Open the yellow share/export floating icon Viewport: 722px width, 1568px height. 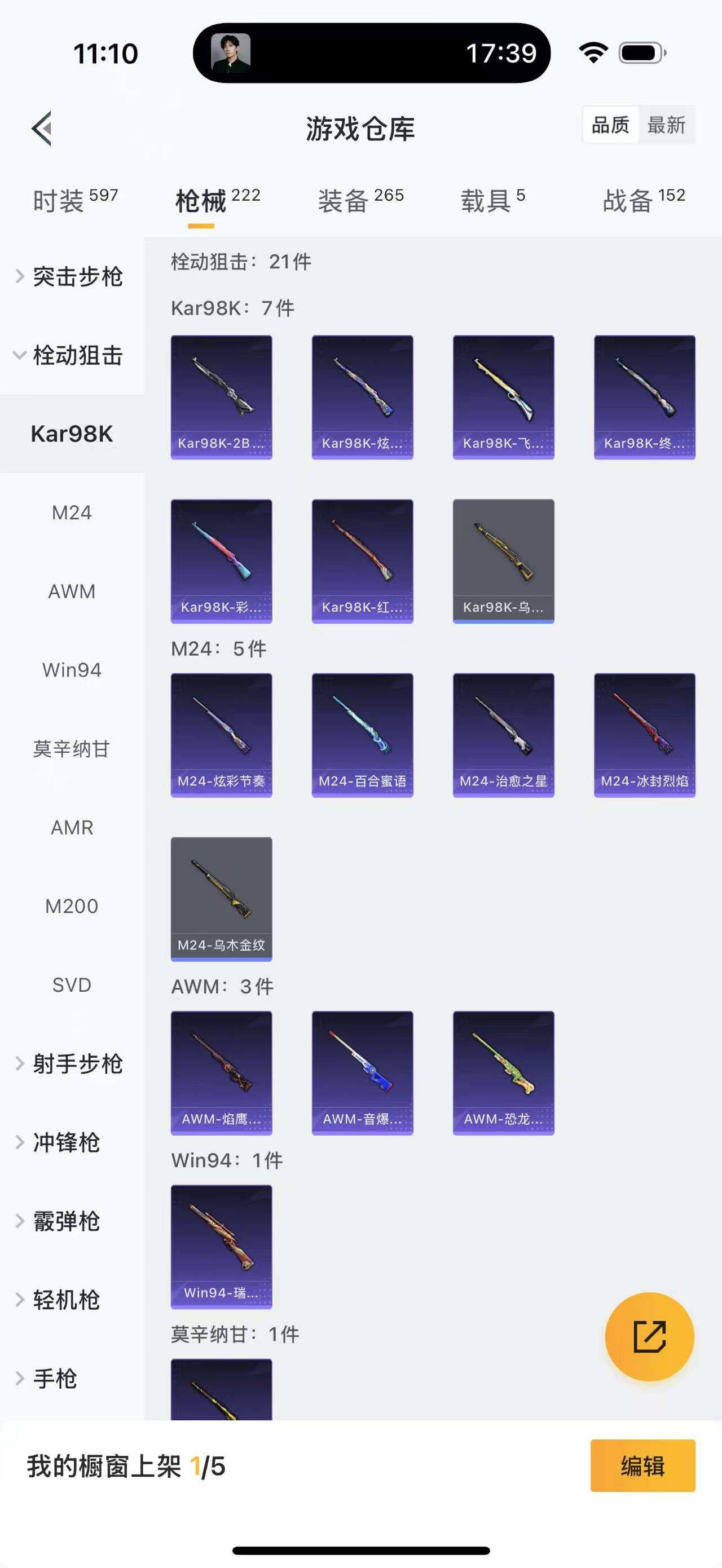tap(650, 1337)
